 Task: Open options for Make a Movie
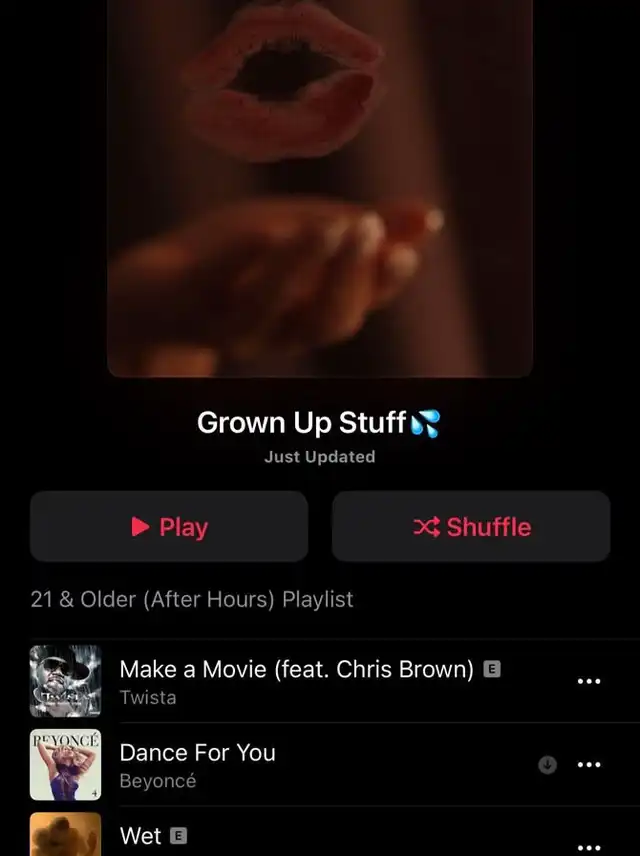pyautogui.click(x=589, y=681)
